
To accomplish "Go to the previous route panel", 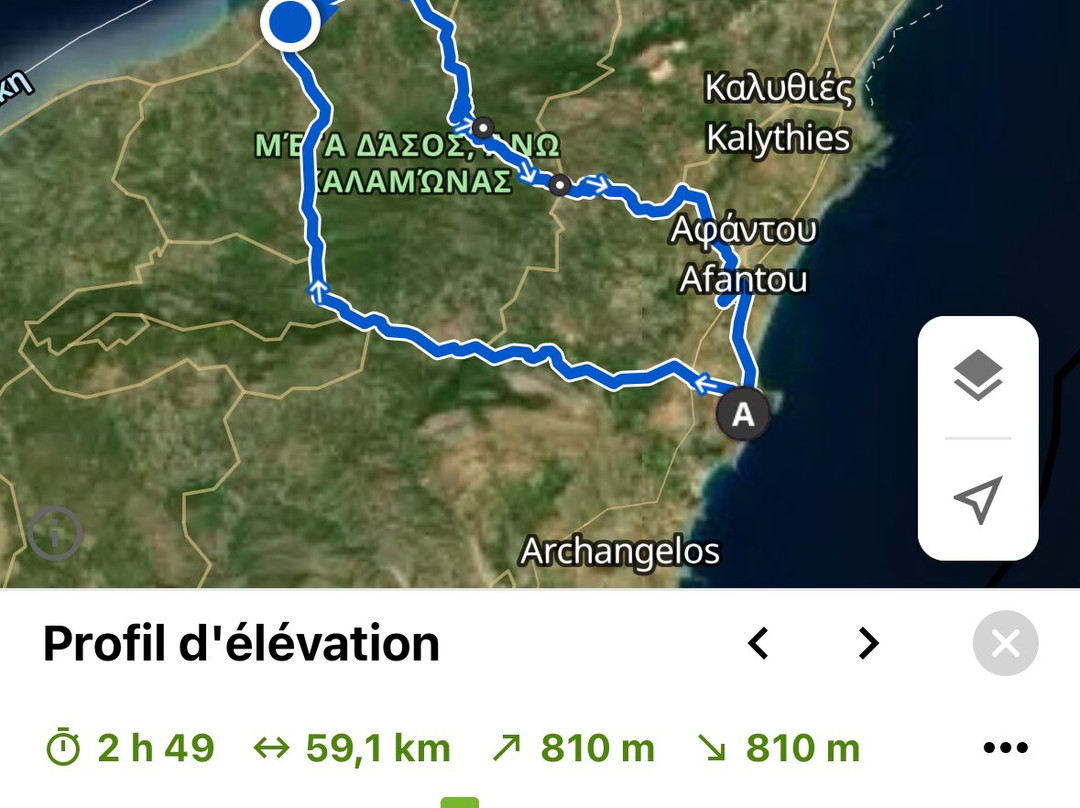I will [x=759, y=643].
